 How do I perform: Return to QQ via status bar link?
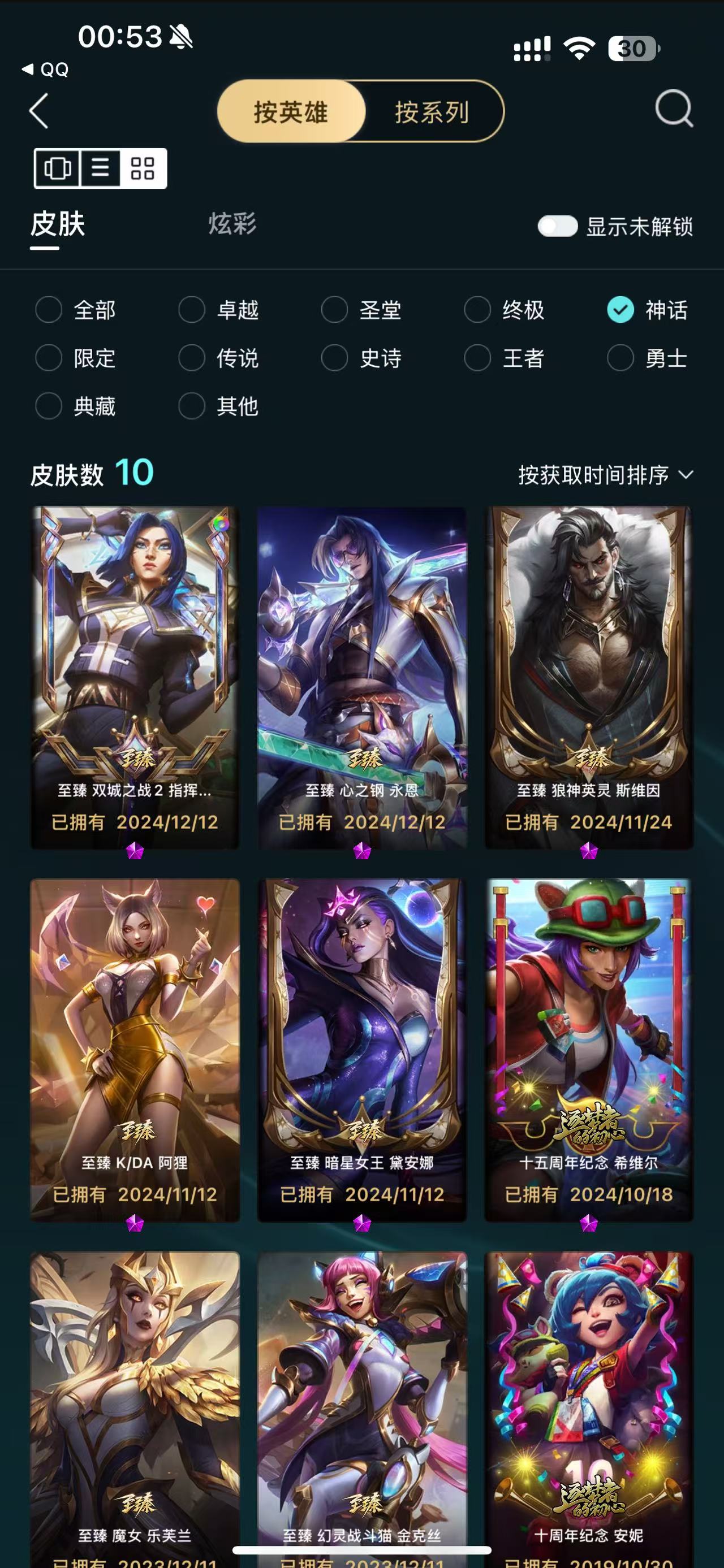click(x=46, y=70)
